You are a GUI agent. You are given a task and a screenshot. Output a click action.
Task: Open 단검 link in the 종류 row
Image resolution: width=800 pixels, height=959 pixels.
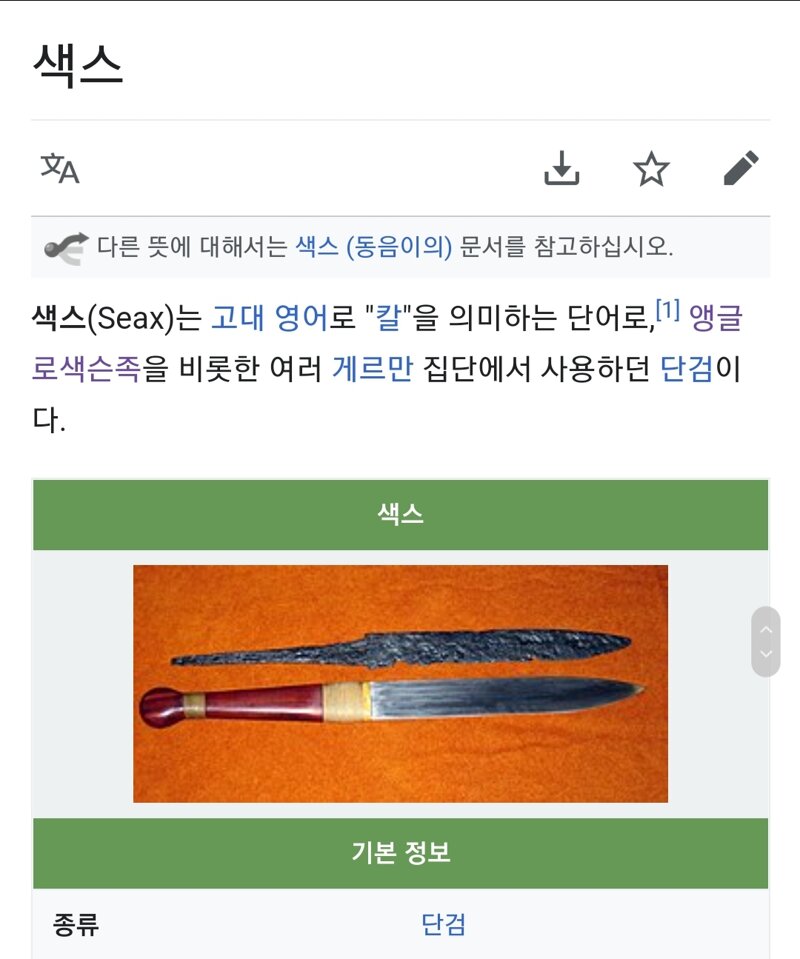444,924
